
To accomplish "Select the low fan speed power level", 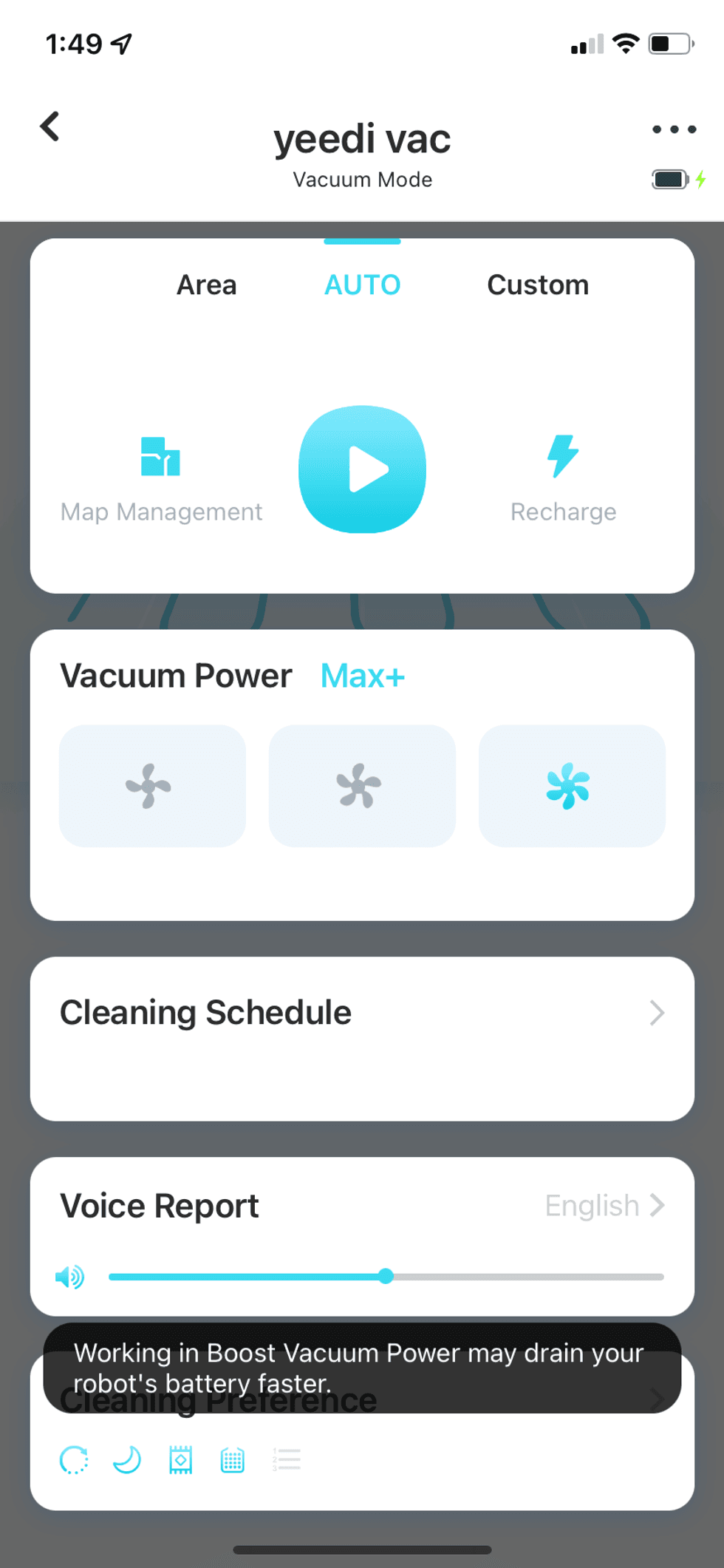I will (x=151, y=786).
